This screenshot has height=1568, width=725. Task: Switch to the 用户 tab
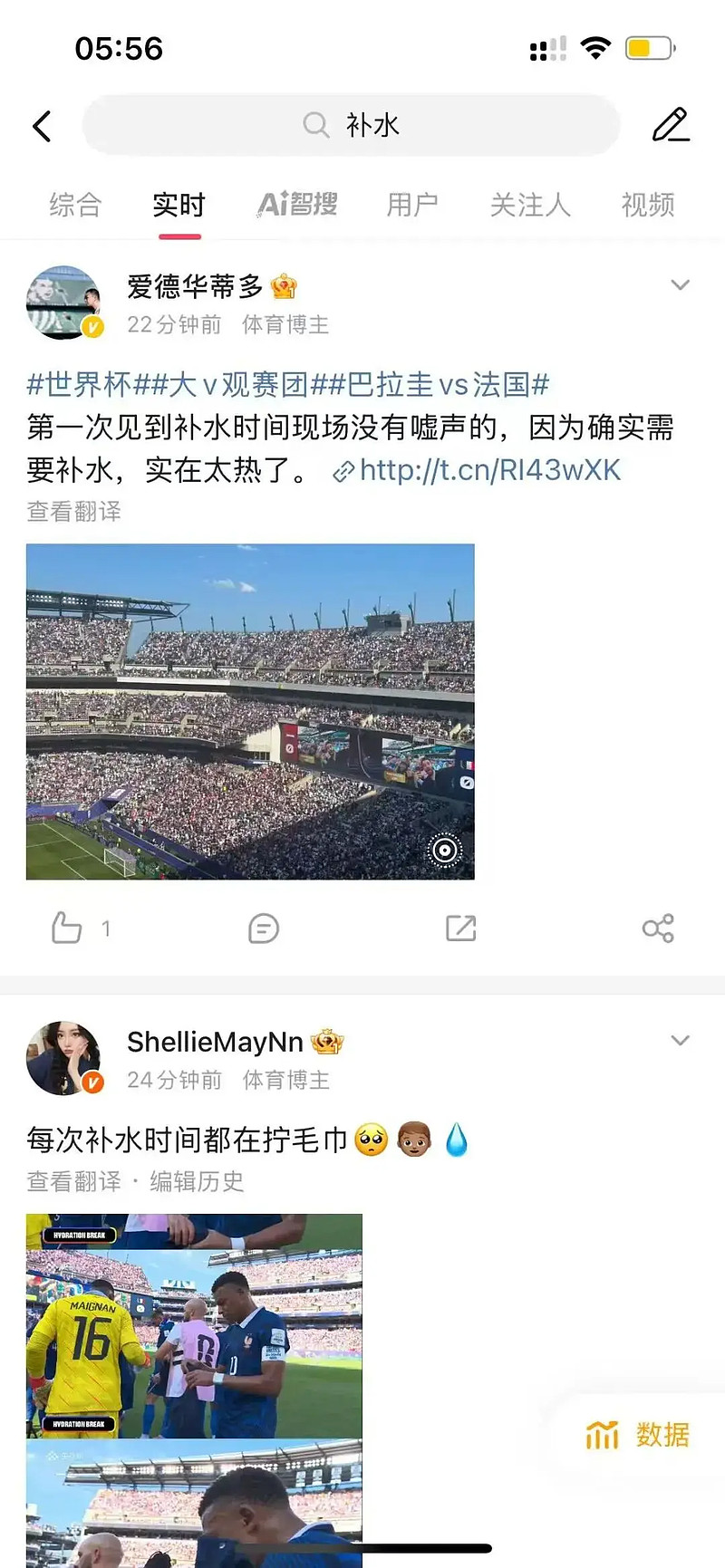[x=412, y=205]
